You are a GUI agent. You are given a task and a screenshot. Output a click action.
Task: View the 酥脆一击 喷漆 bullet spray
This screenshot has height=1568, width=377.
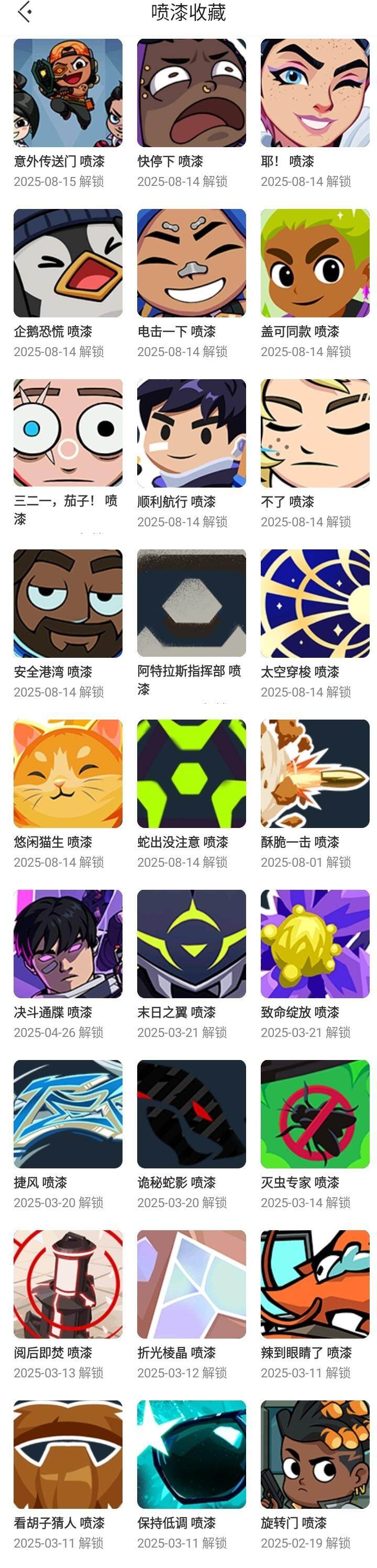tap(315, 774)
